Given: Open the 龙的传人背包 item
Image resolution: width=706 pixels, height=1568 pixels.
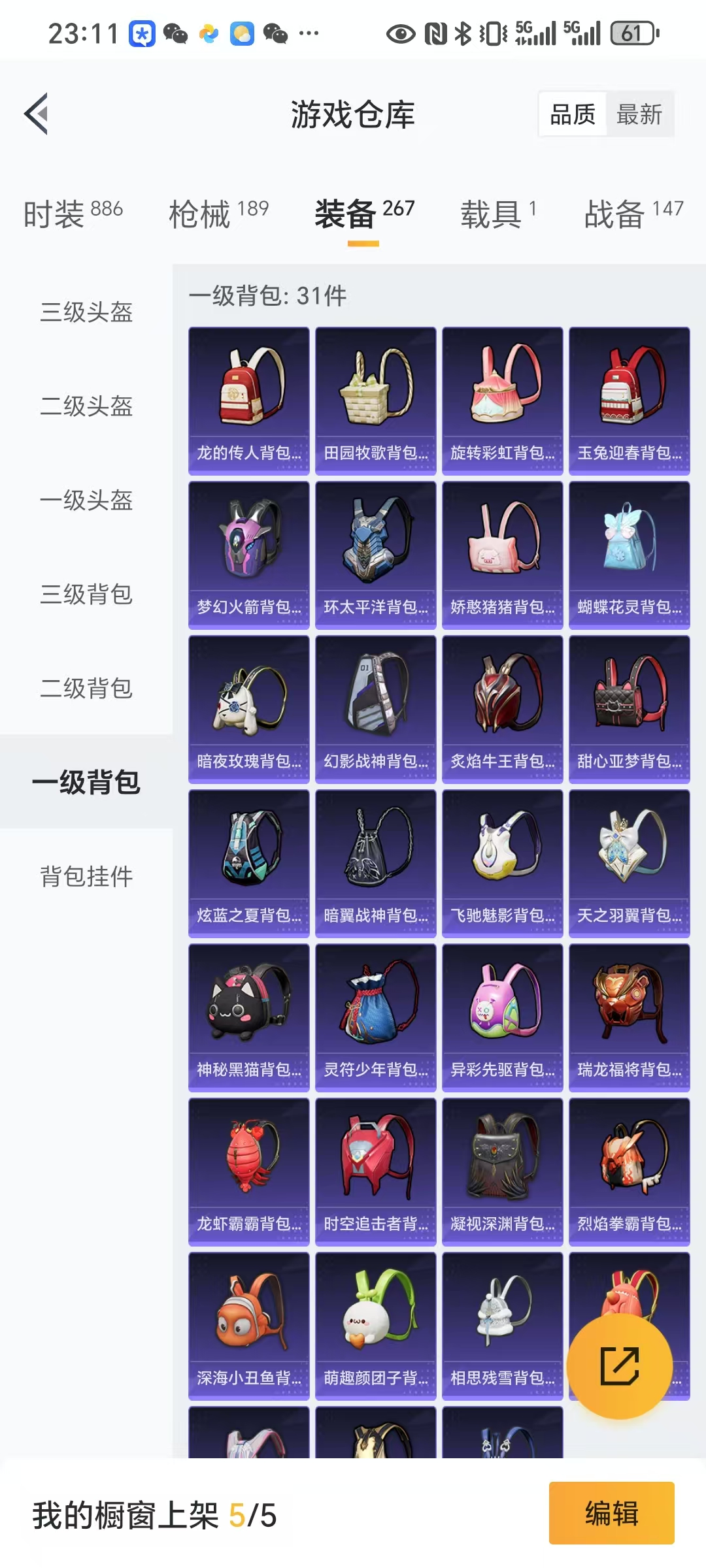Looking at the screenshot, I should point(249,401).
